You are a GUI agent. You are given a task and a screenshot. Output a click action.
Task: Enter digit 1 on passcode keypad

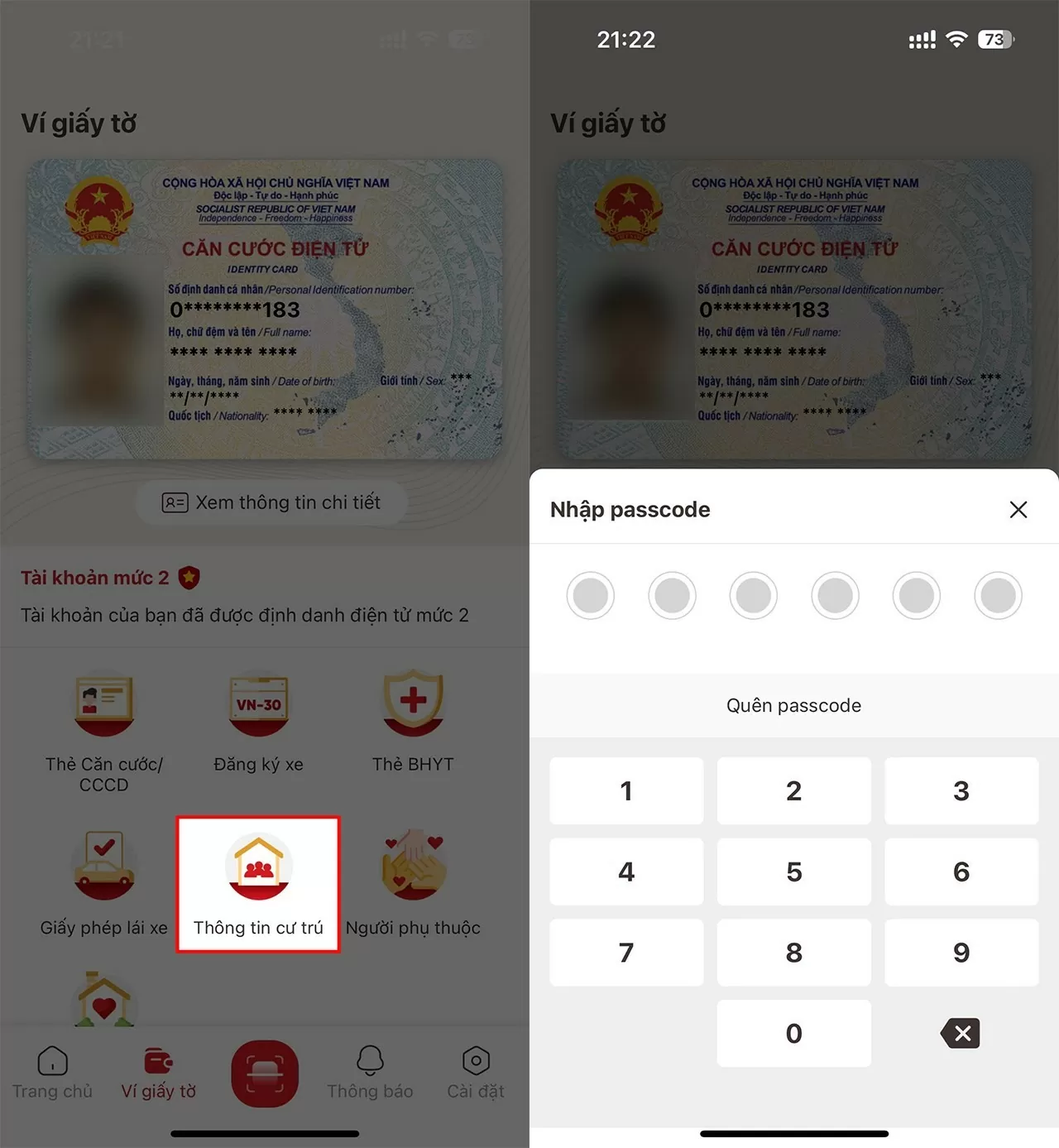pyautogui.click(x=626, y=790)
